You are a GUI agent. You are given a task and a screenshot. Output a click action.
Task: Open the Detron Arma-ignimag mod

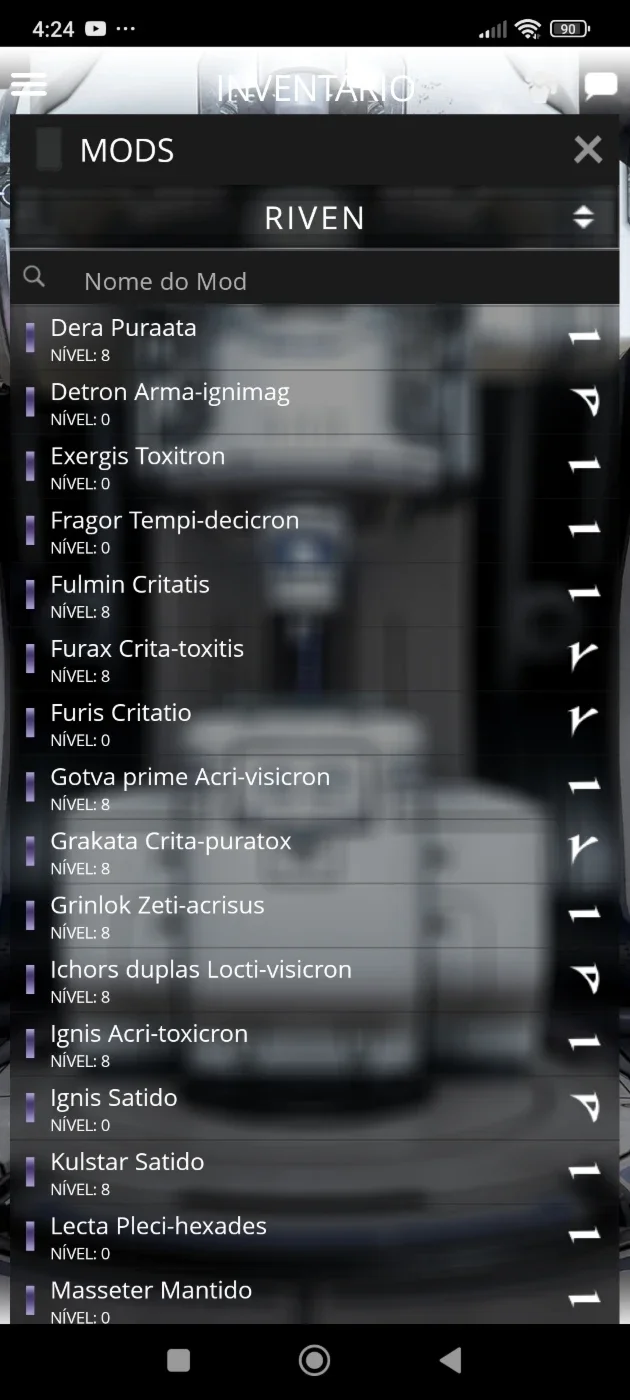pos(315,402)
